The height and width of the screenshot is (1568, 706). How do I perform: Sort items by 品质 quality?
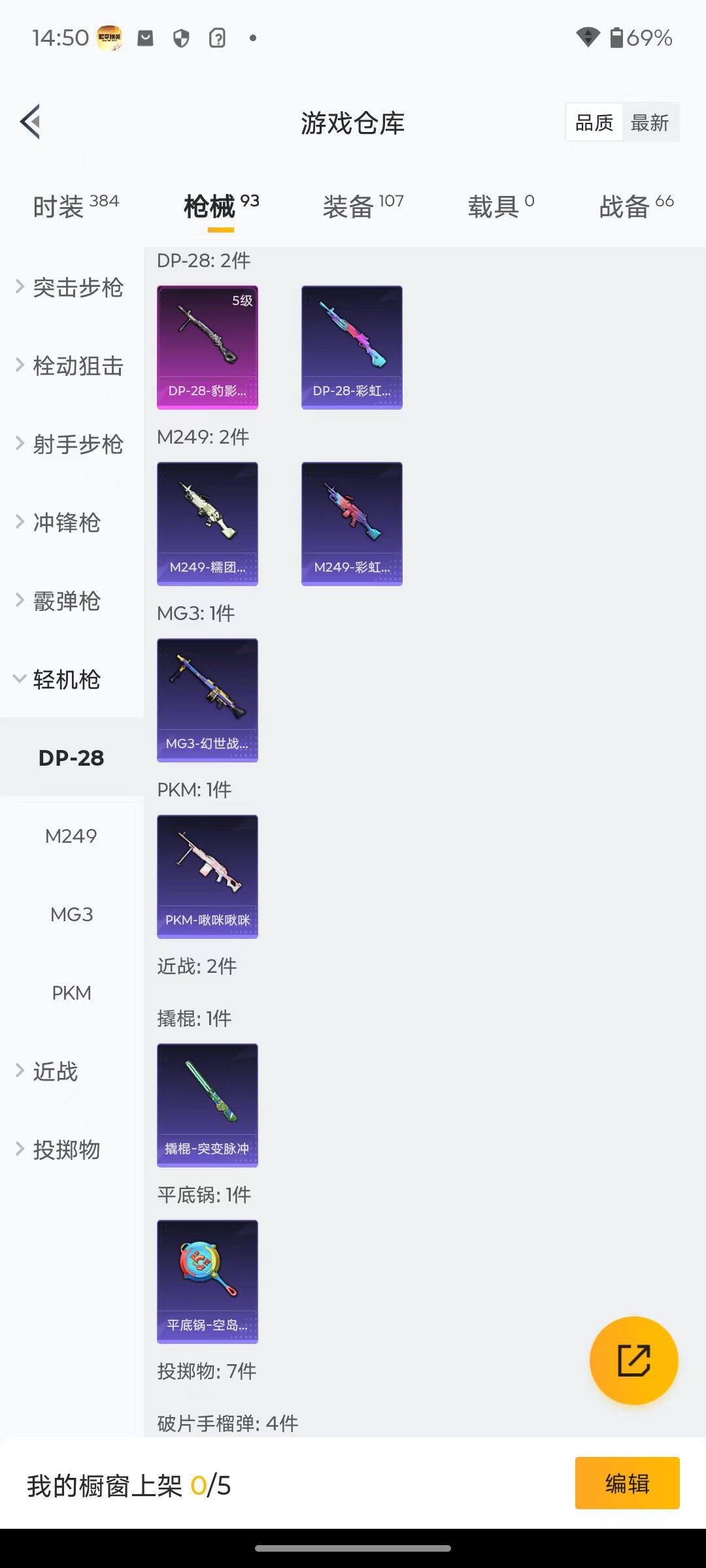pos(592,122)
